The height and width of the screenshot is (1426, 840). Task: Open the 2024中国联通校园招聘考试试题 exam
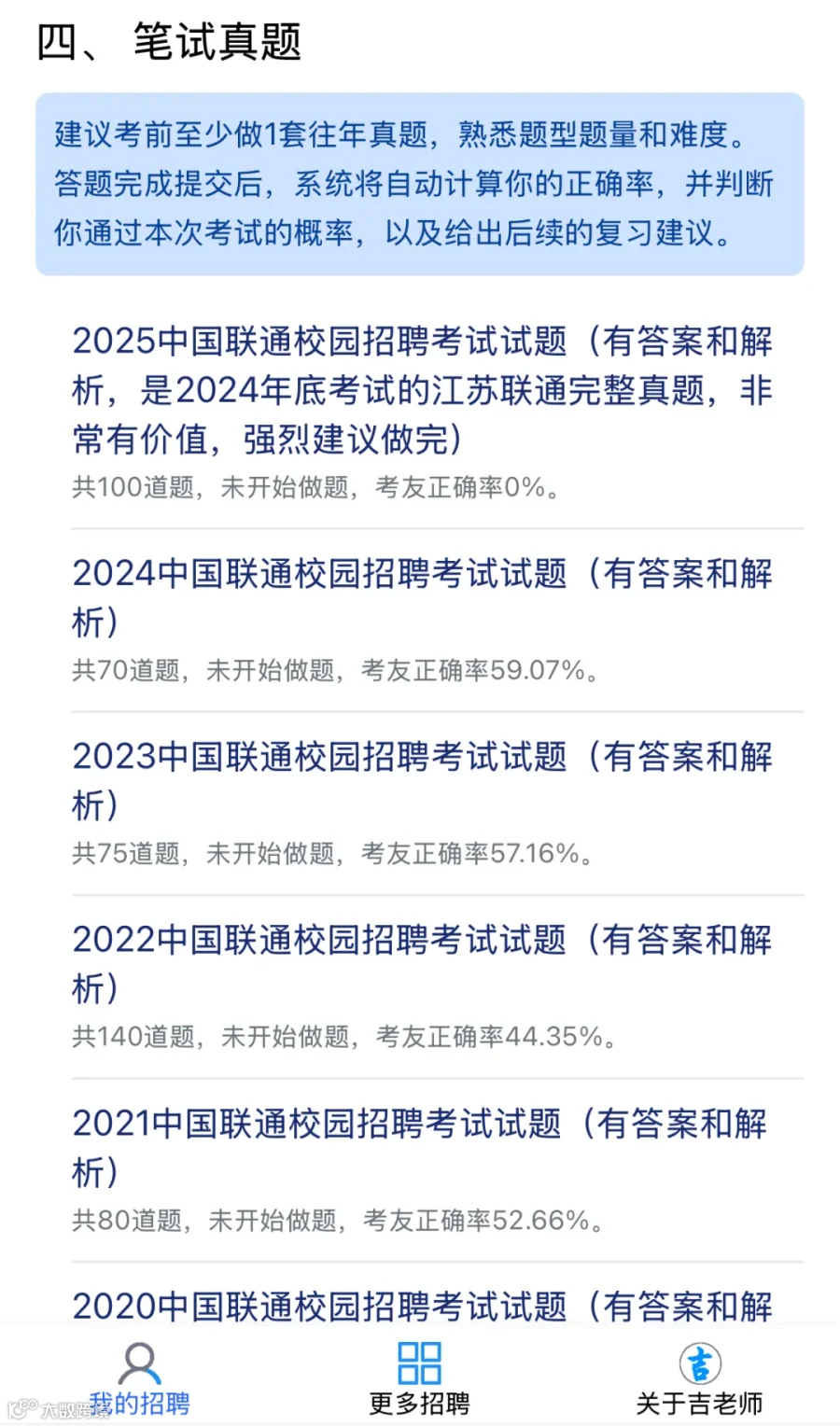[x=422, y=597]
